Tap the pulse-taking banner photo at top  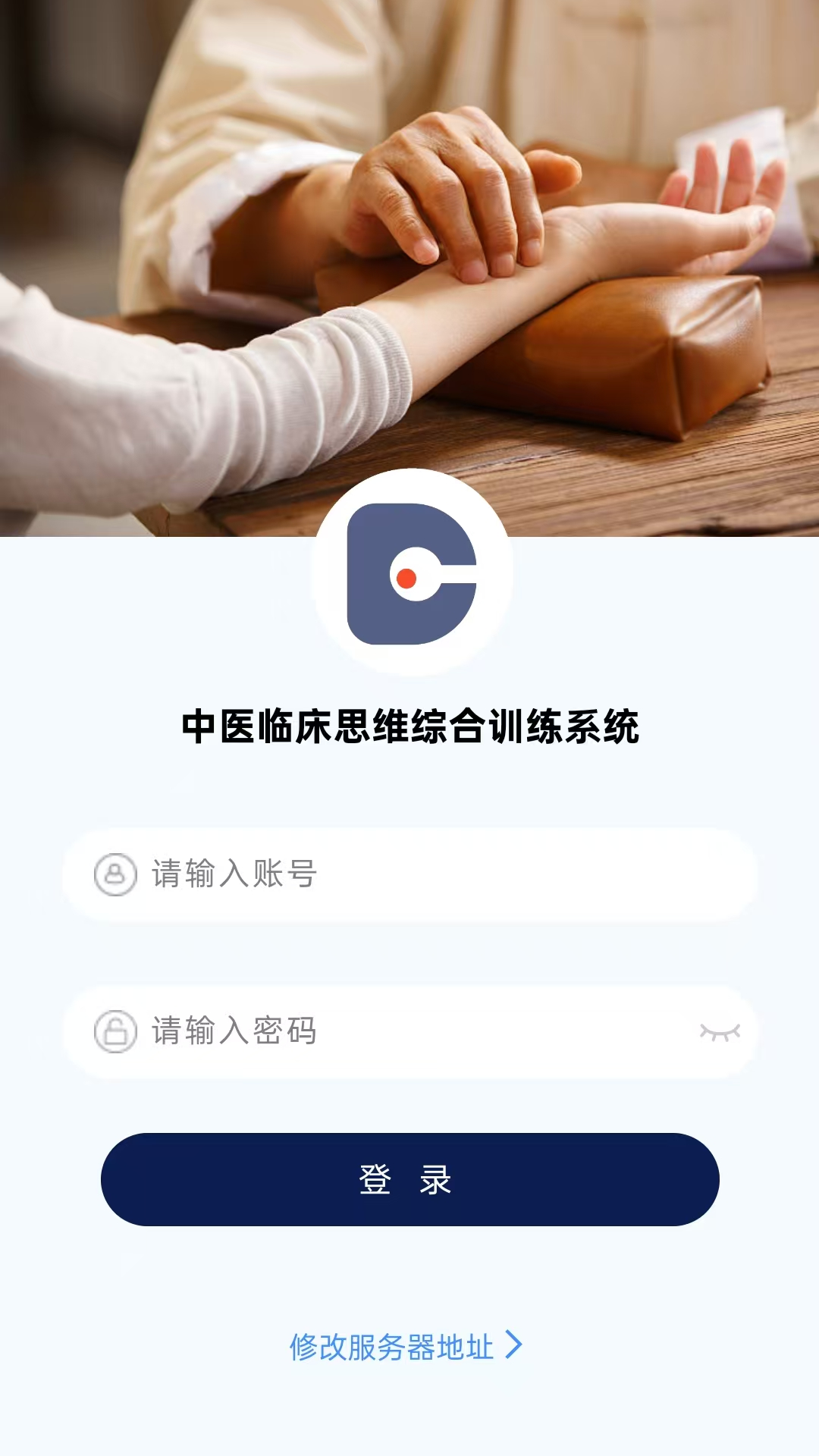pos(409,265)
